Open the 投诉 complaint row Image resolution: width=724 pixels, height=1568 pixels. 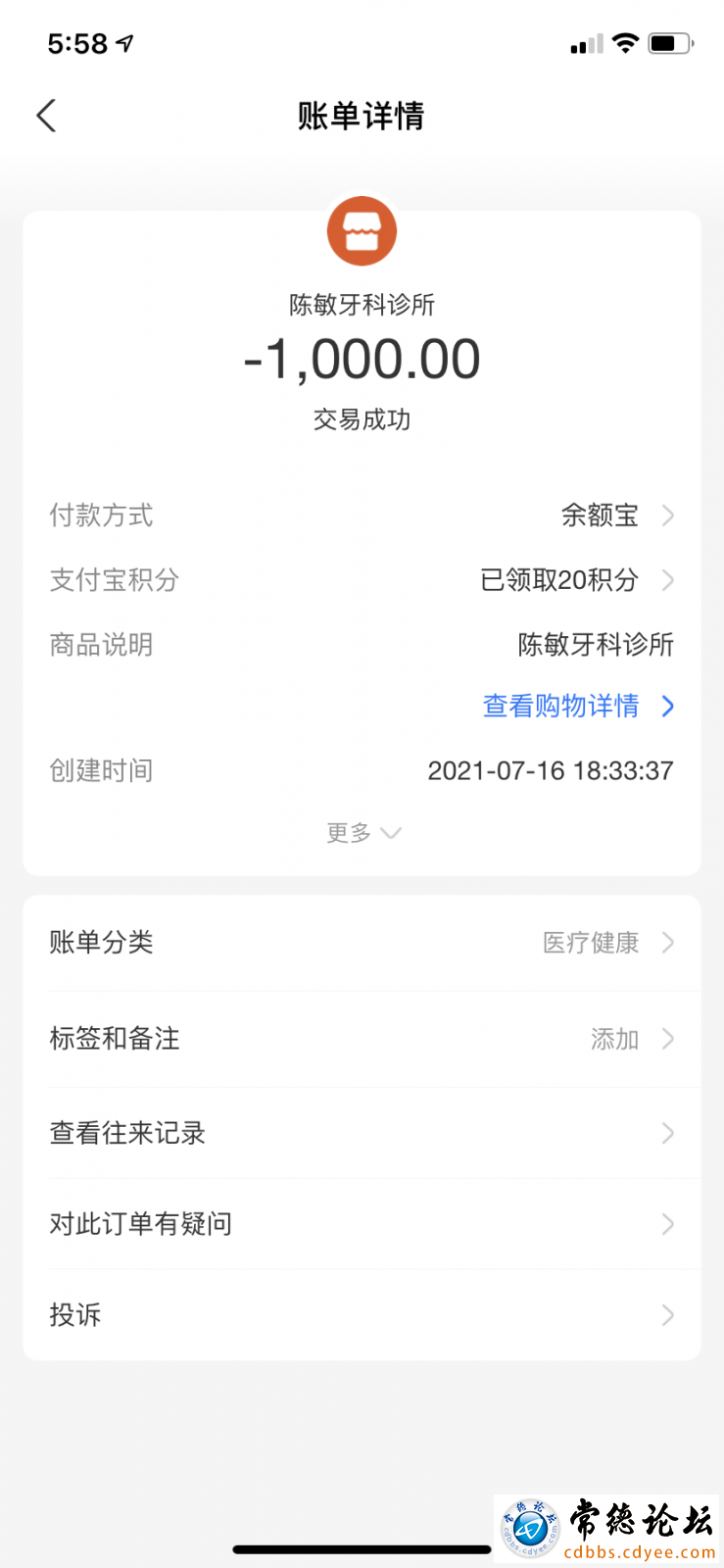[x=362, y=1315]
